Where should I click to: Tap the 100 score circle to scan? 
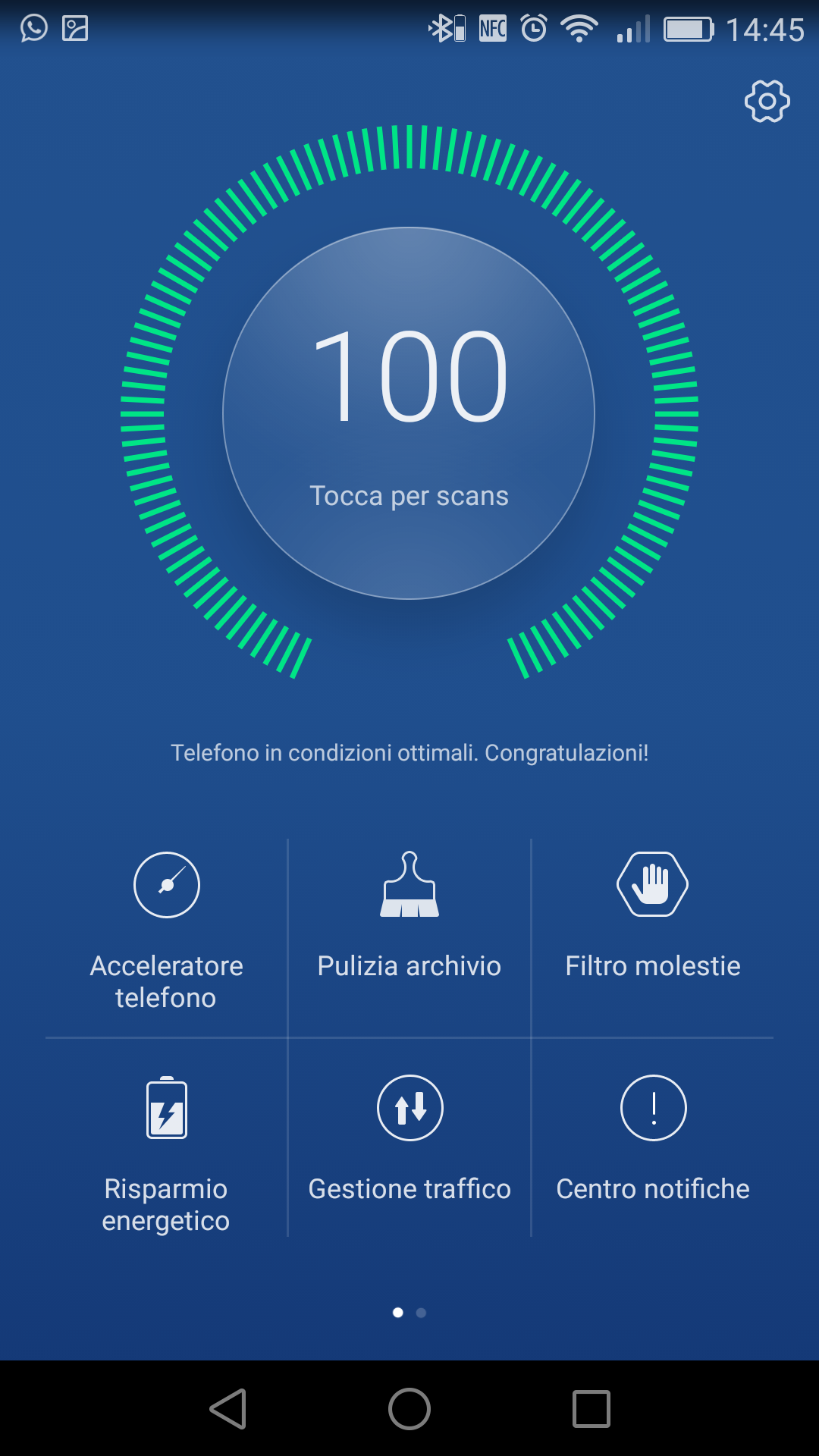click(x=409, y=413)
